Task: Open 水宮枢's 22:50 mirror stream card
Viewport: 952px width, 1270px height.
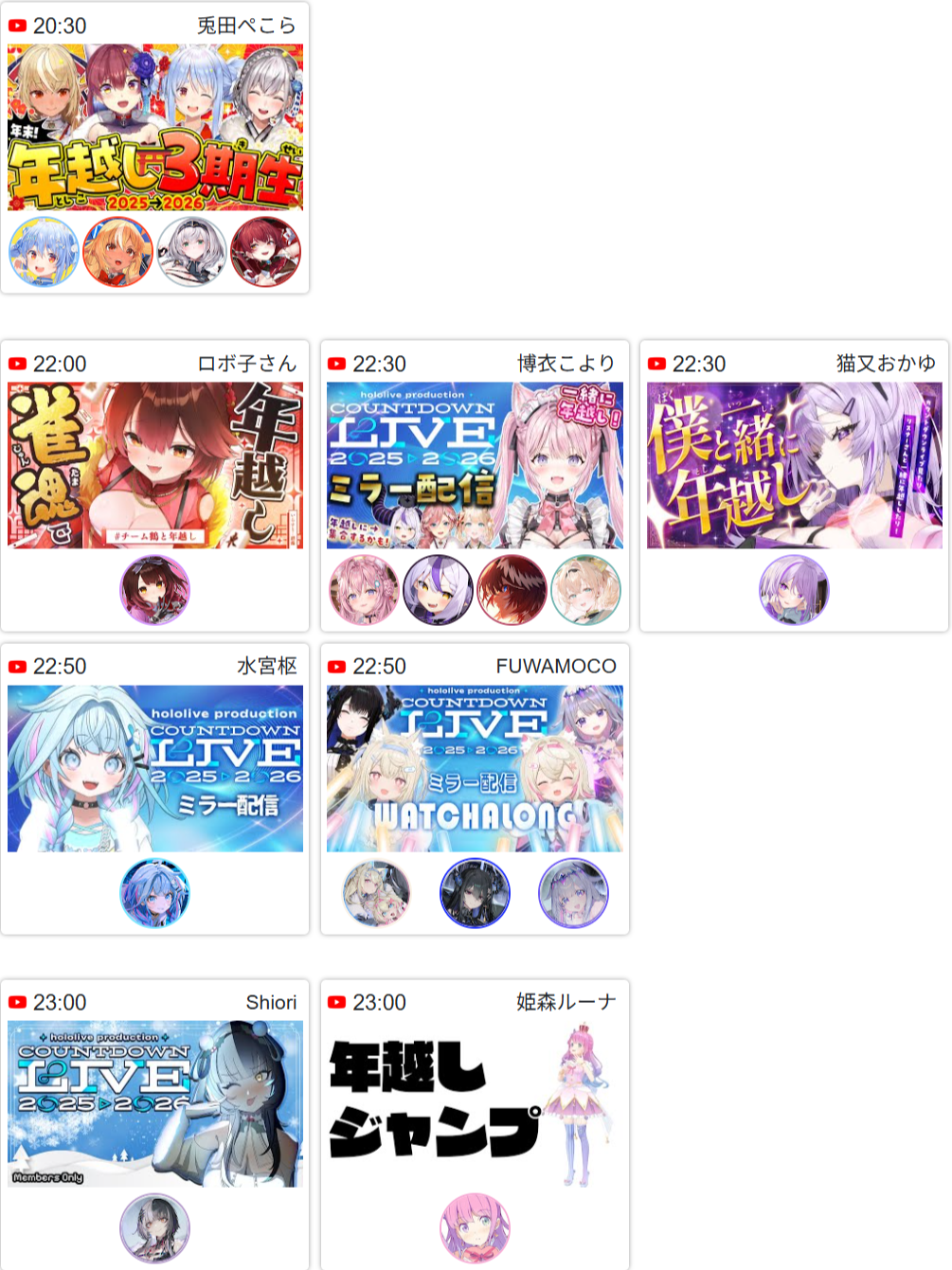Action: [155, 768]
